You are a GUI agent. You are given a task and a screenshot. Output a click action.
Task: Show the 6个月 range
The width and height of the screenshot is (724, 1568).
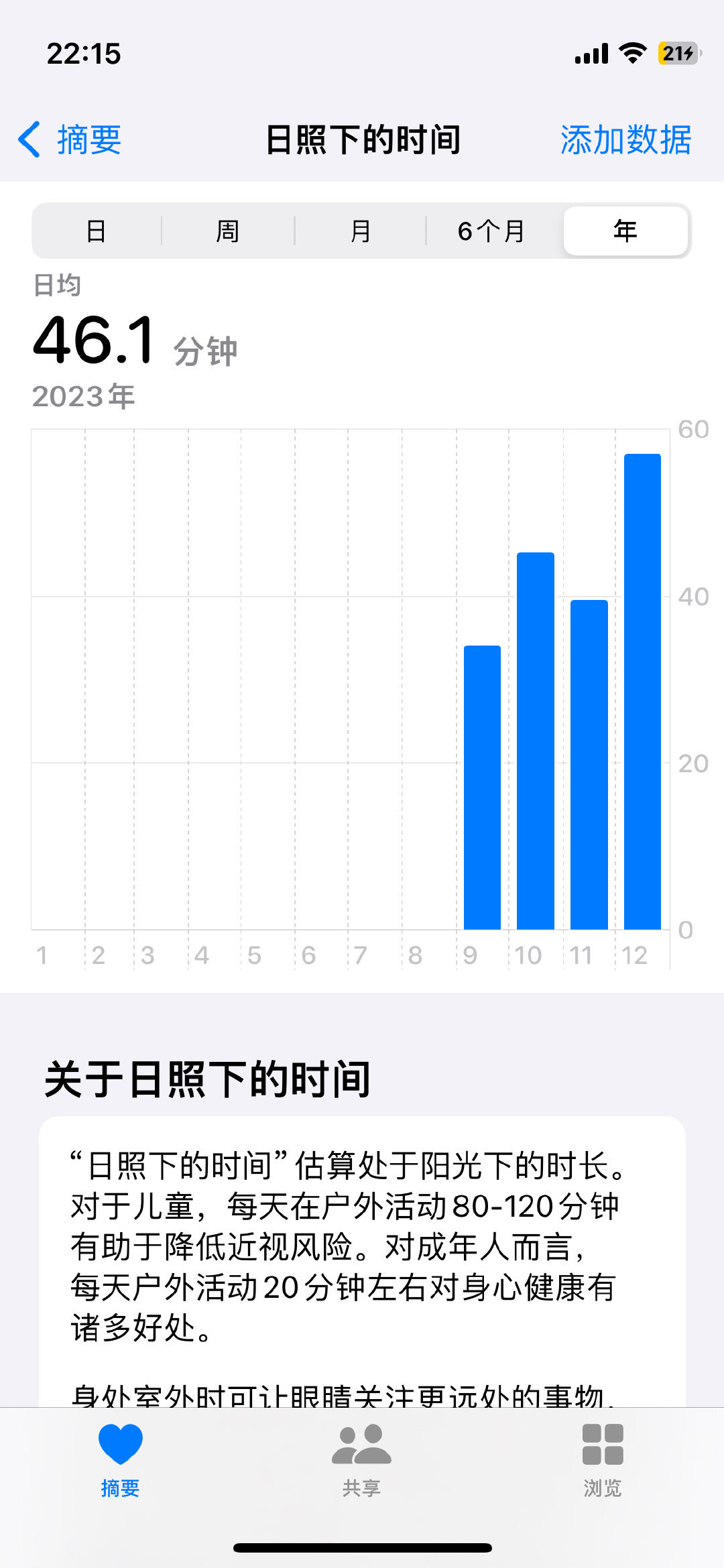[492, 231]
